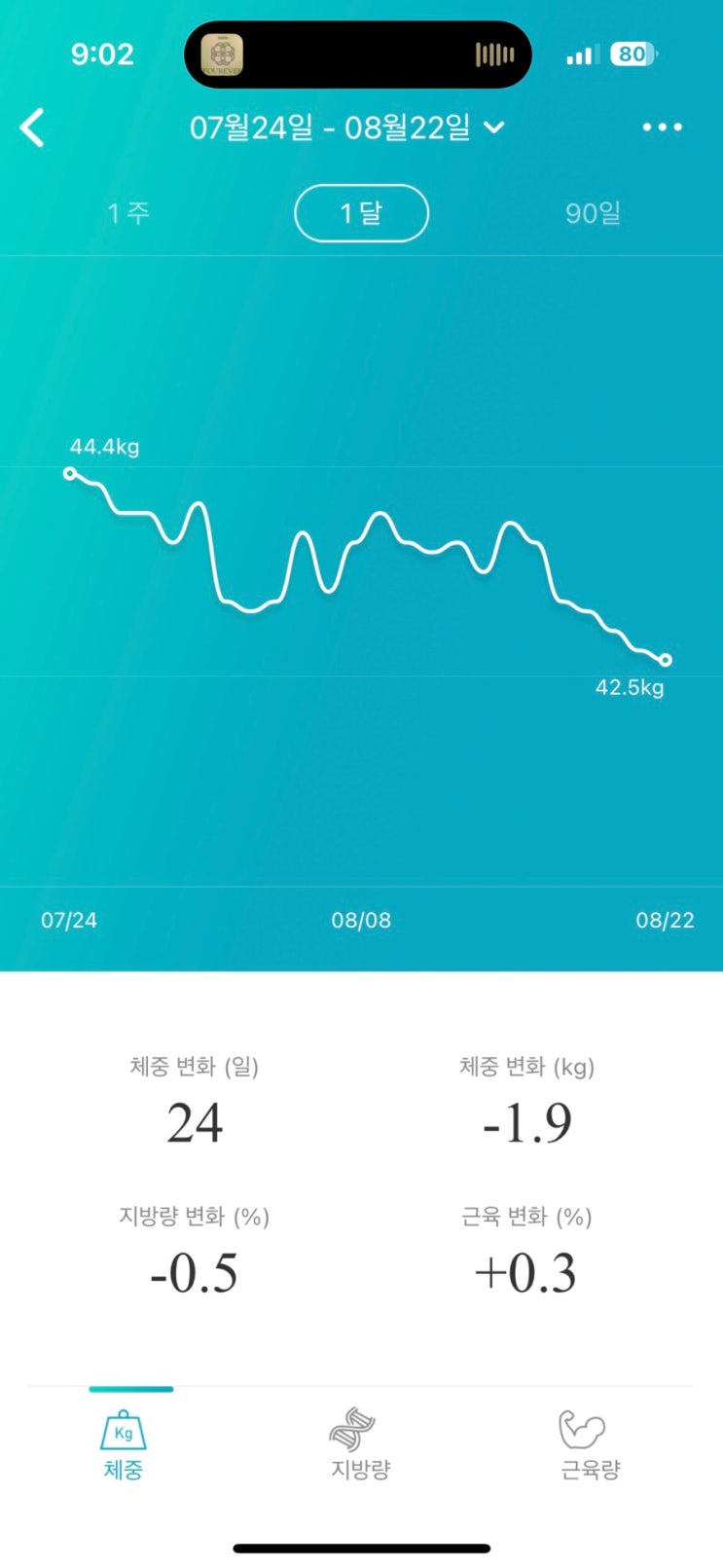This screenshot has height=1568, width=723.
Task: Go back using the left arrow
Action: point(33,128)
